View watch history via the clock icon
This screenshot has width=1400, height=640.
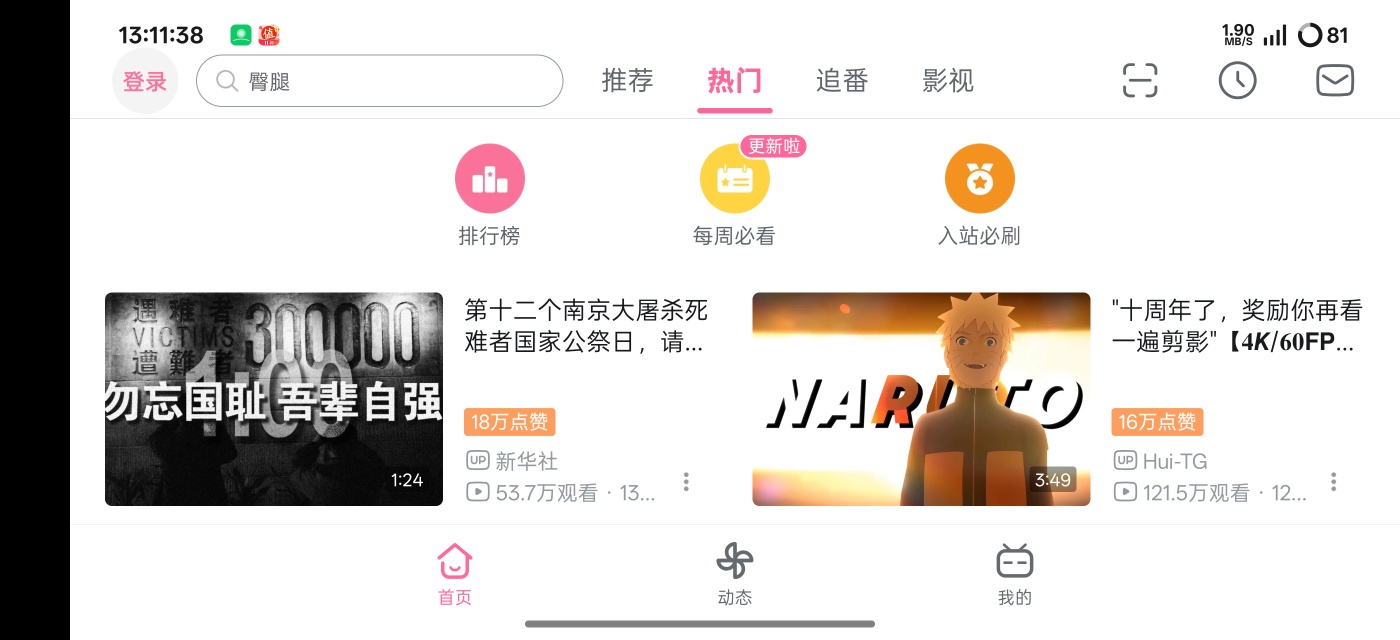pos(1237,81)
